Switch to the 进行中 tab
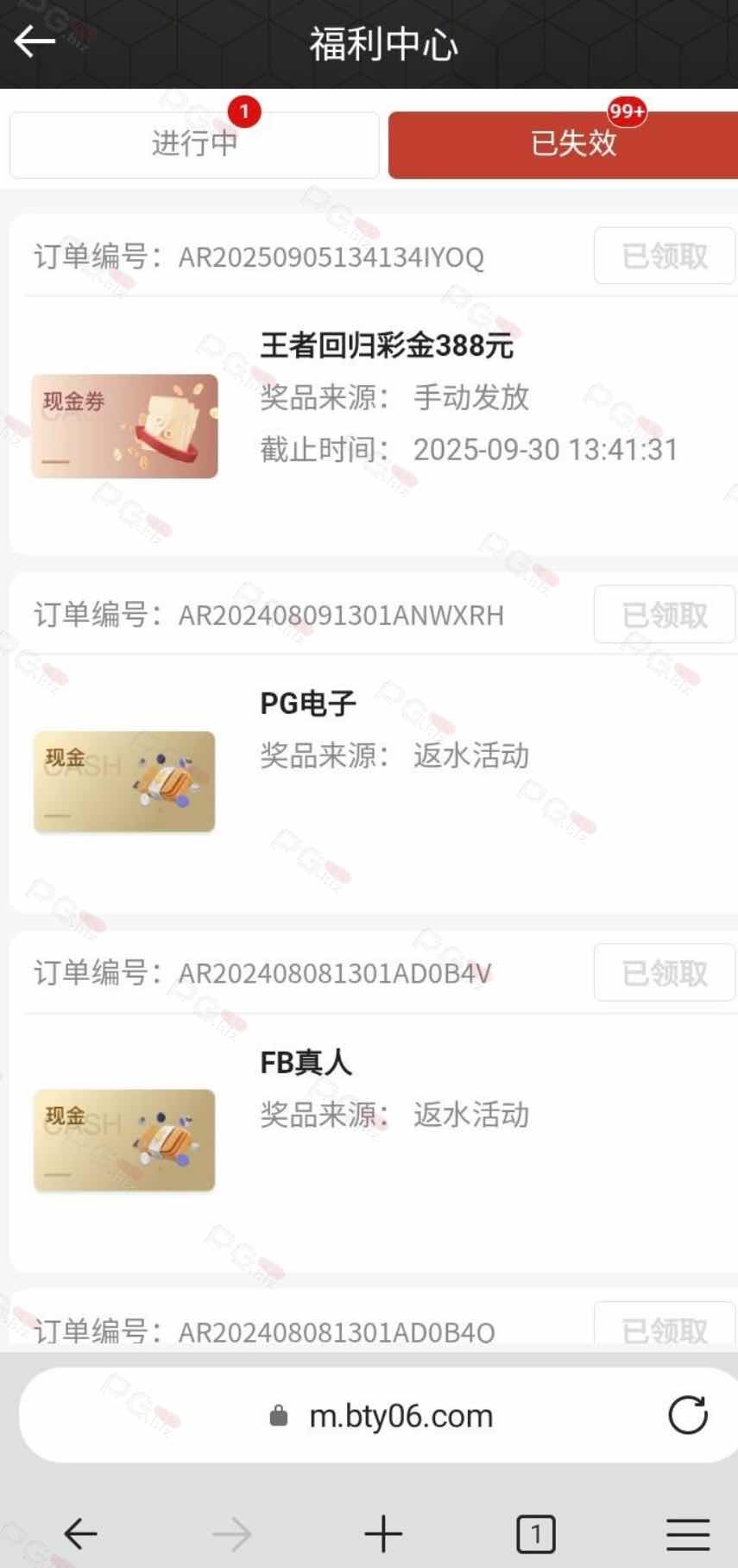 click(194, 144)
